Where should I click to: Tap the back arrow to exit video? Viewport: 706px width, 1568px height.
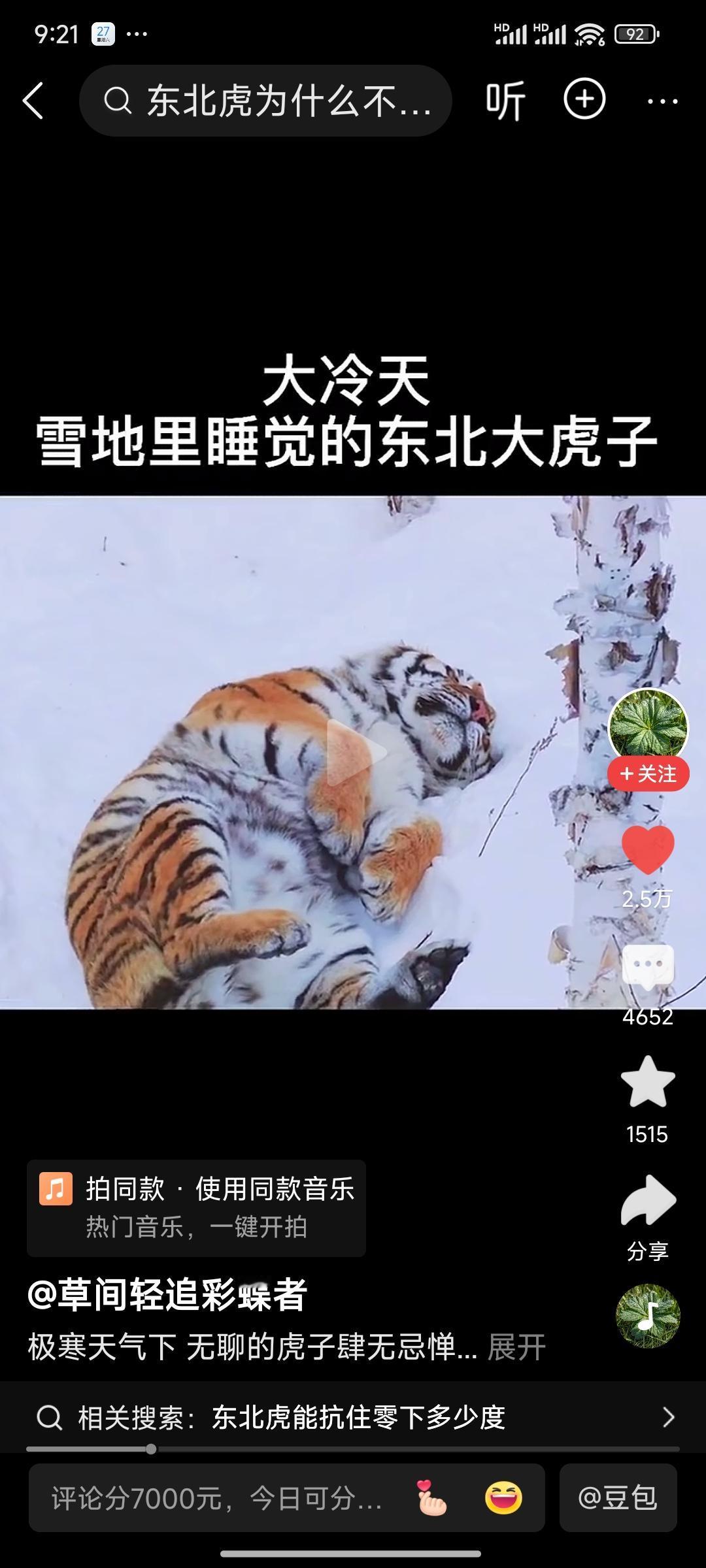click(x=33, y=99)
